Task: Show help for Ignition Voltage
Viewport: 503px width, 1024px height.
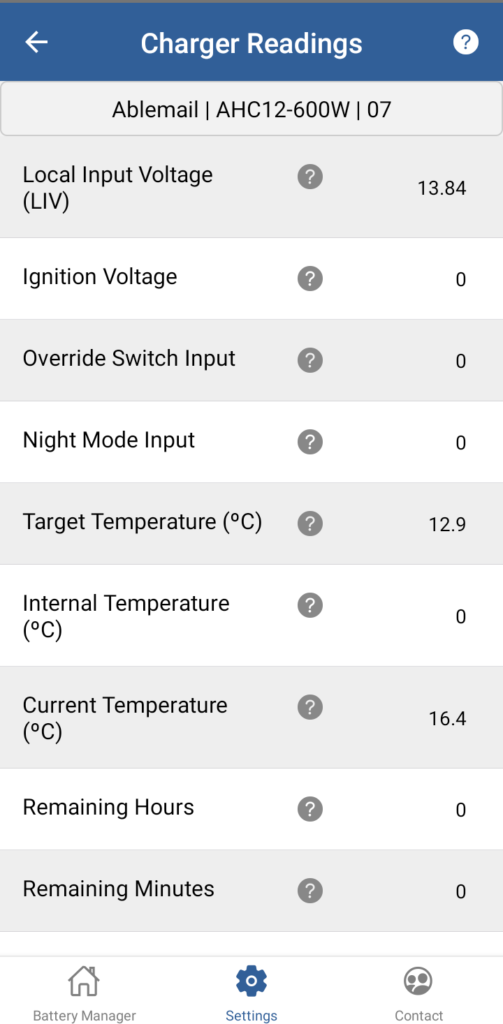Action: [x=310, y=279]
